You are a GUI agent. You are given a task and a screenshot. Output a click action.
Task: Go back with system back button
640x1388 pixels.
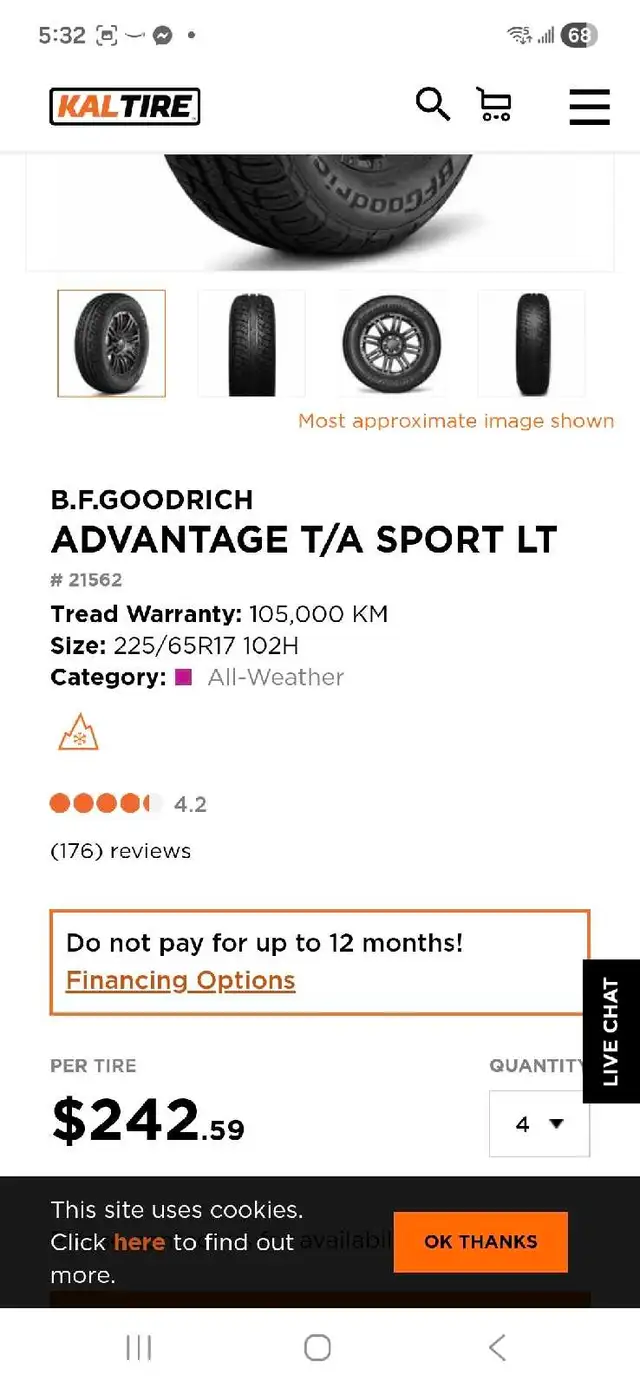tap(497, 1347)
